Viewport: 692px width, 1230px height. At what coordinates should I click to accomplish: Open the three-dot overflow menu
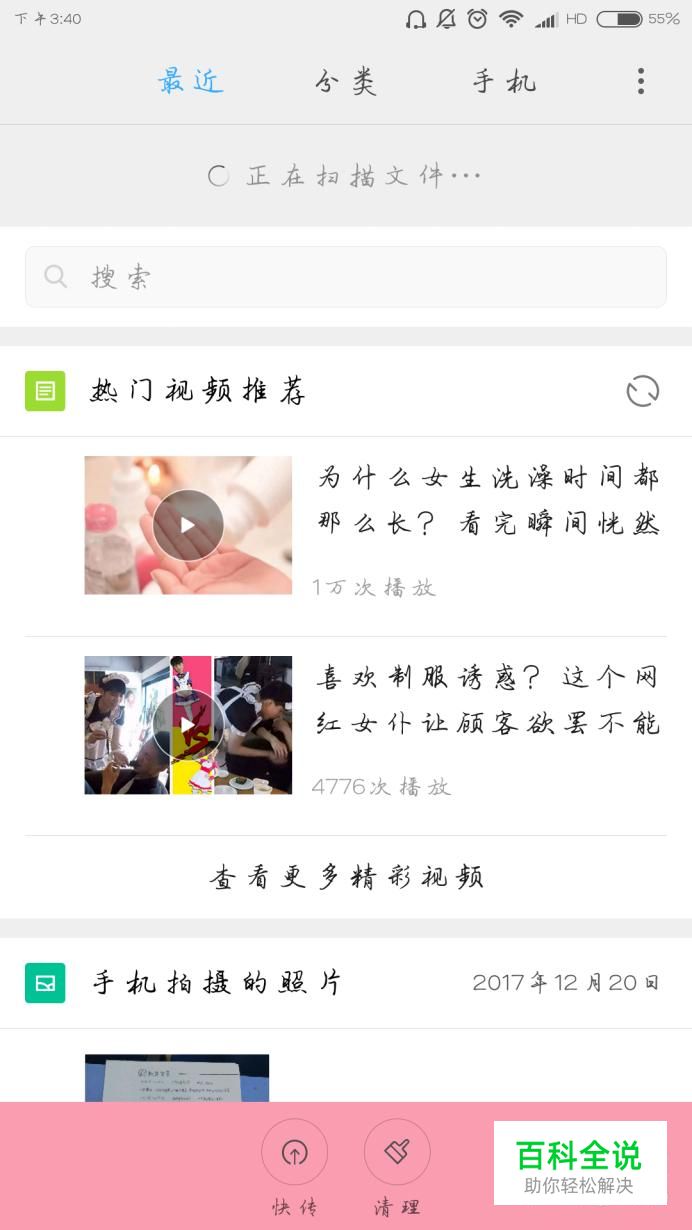641,82
